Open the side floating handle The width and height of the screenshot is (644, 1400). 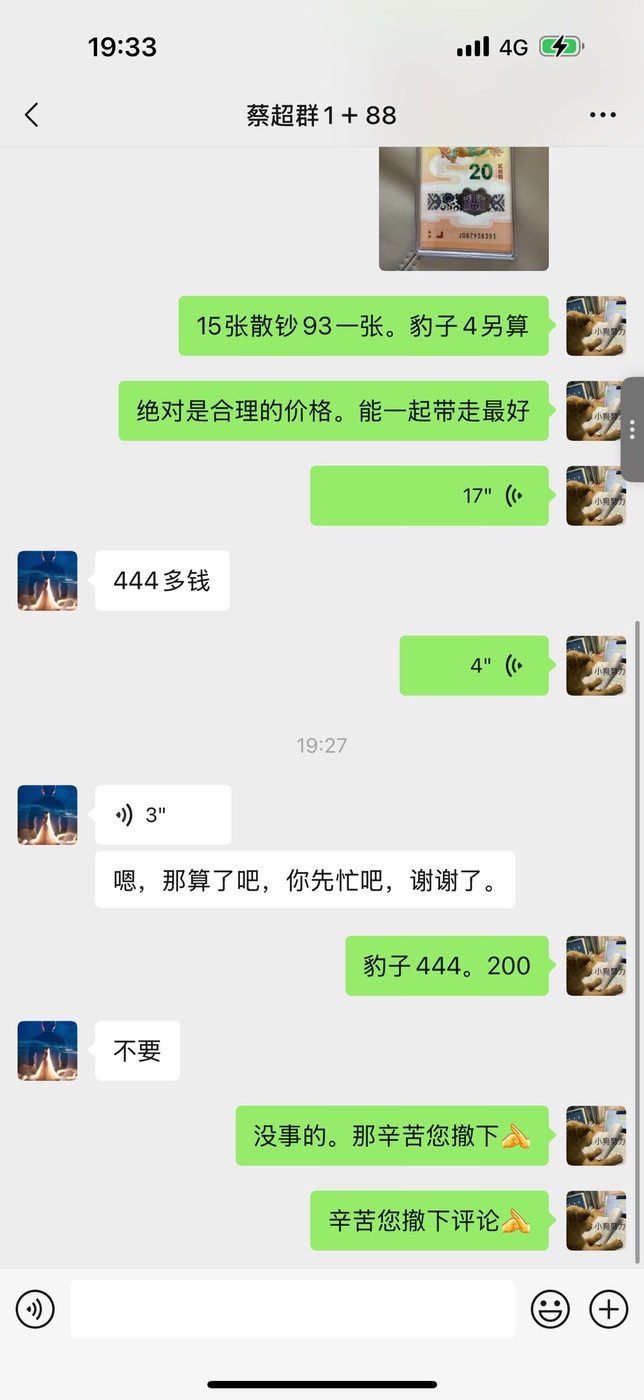(x=633, y=430)
